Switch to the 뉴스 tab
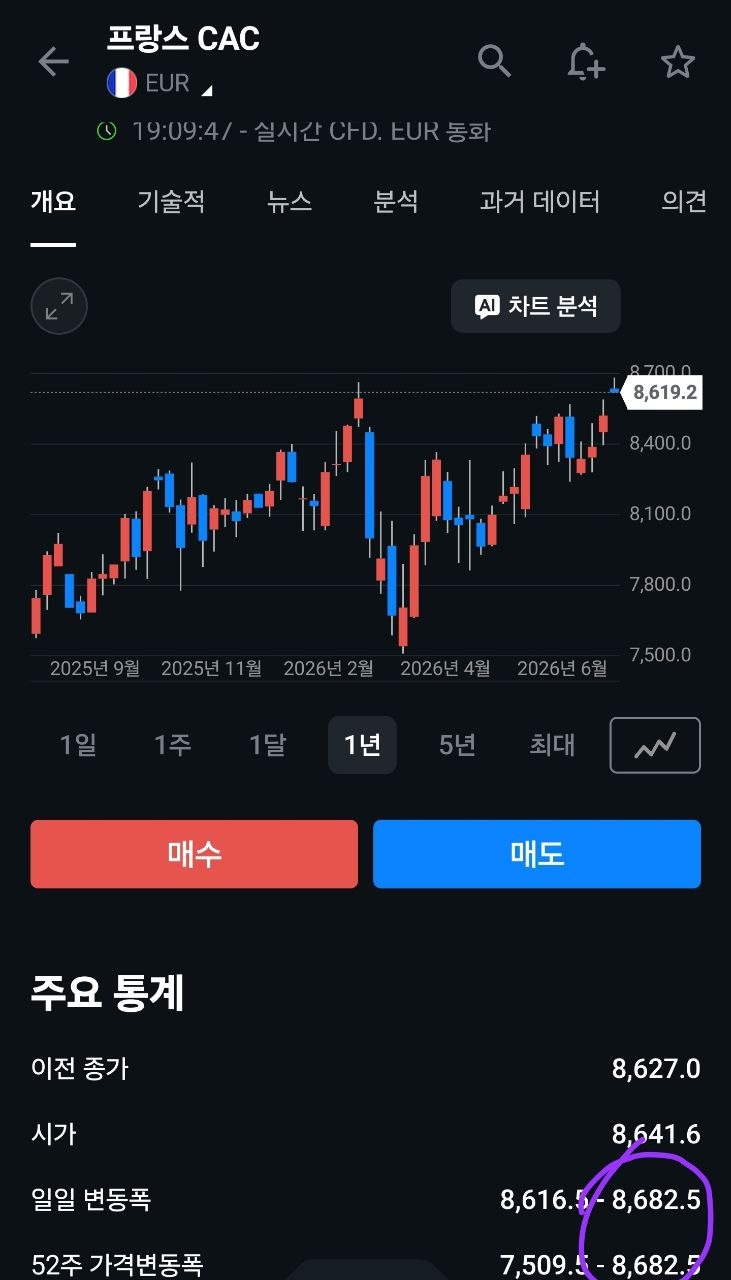The height and width of the screenshot is (1280, 731). click(289, 201)
